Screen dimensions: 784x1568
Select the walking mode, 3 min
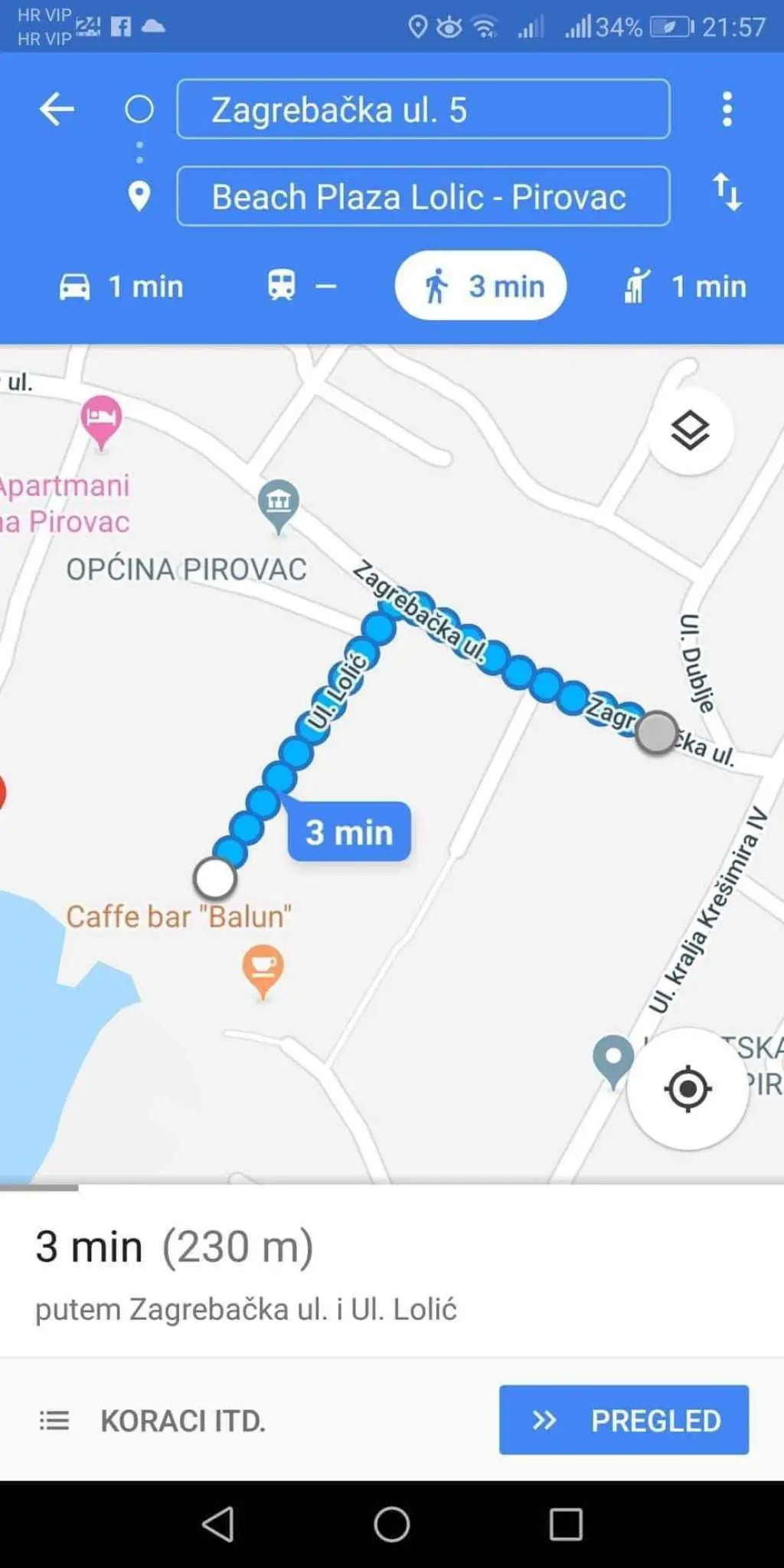click(x=481, y=286)
